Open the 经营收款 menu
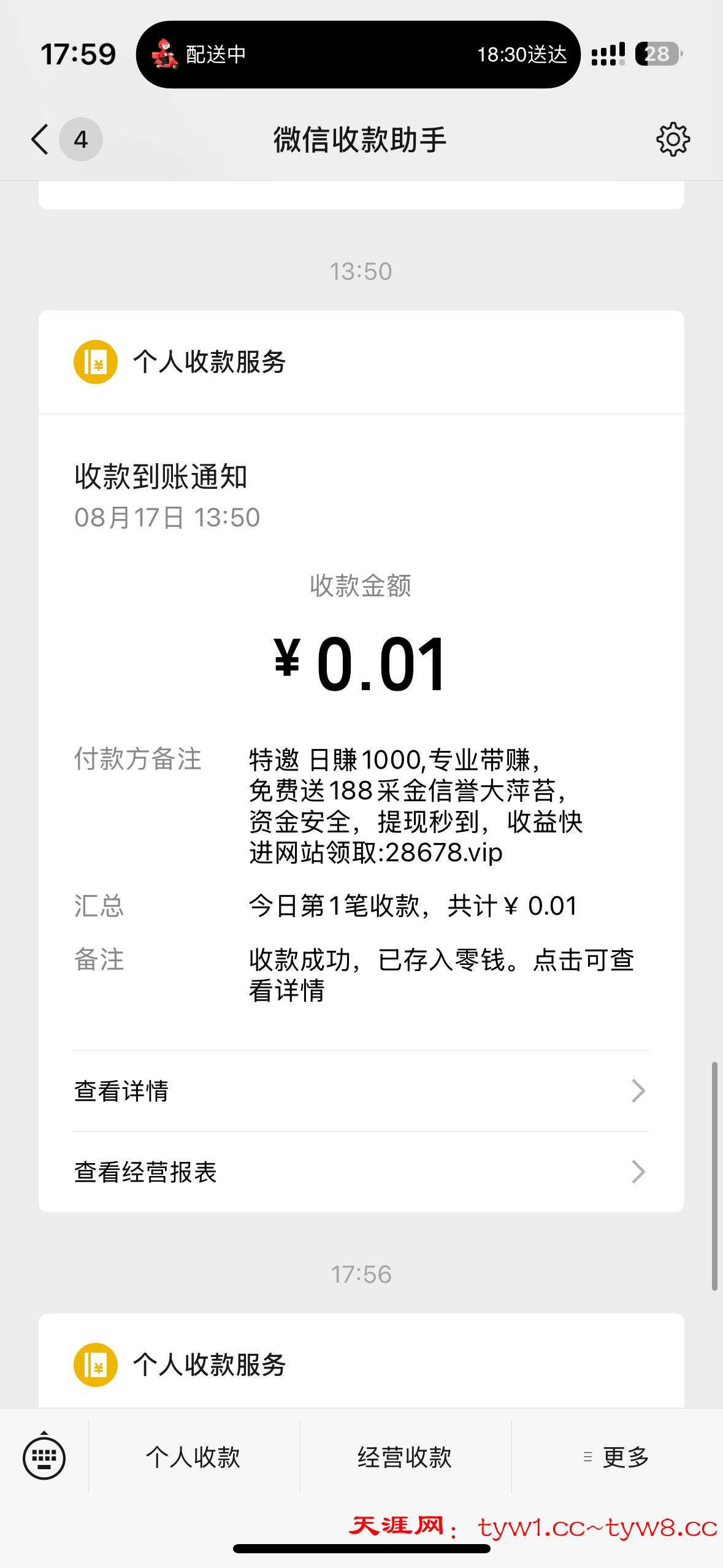 tap(405, 1457)
